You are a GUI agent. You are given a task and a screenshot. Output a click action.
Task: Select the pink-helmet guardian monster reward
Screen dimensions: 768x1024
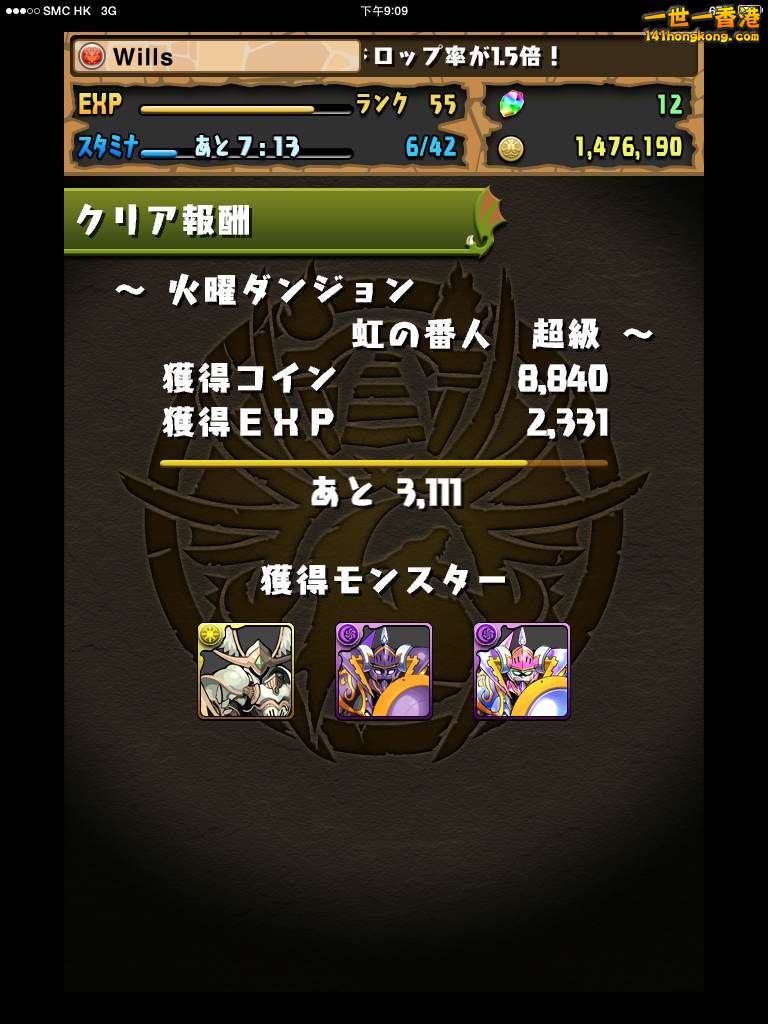[x=521, y=670]
